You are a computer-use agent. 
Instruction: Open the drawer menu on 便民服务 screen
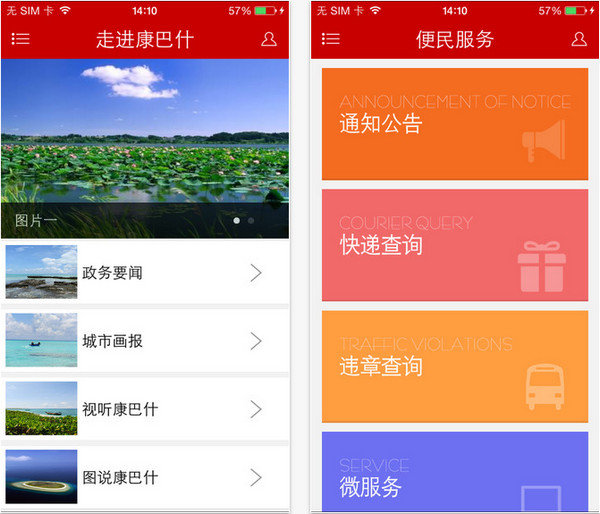click(331, 39)
